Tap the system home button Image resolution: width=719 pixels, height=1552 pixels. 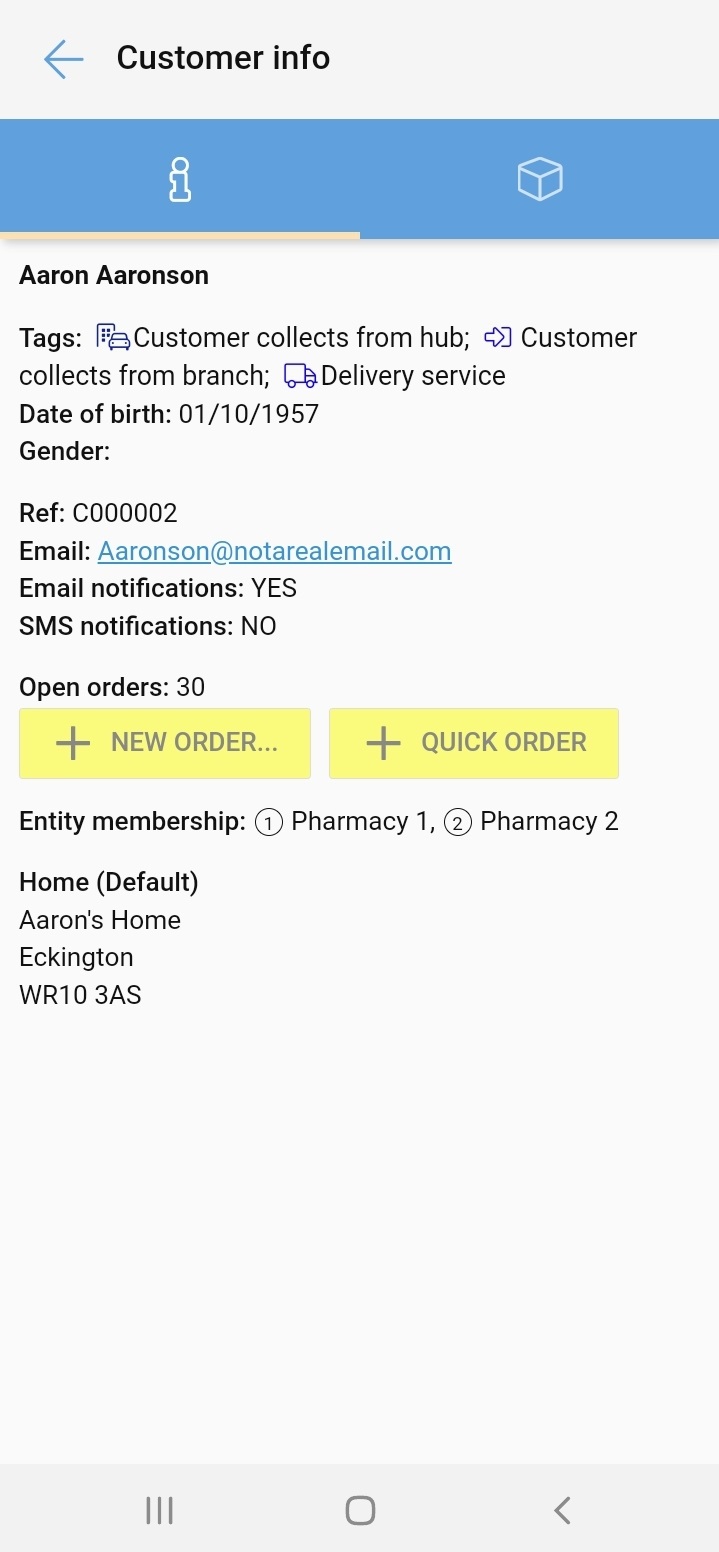pyautogui.click(x=360, y=1510)
